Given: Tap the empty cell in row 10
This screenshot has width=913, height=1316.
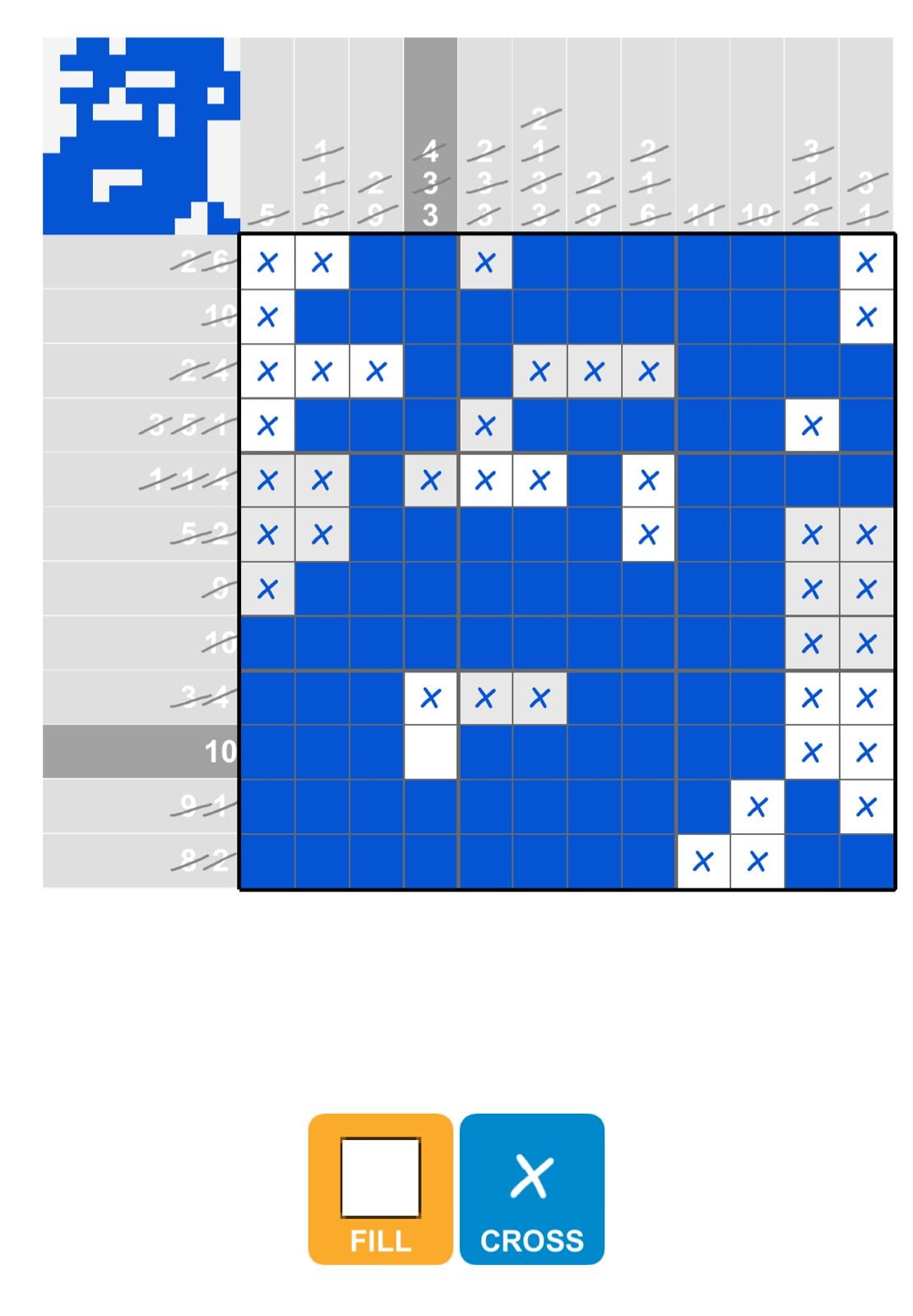Looking at the screenshot, I should click(430, 752).
